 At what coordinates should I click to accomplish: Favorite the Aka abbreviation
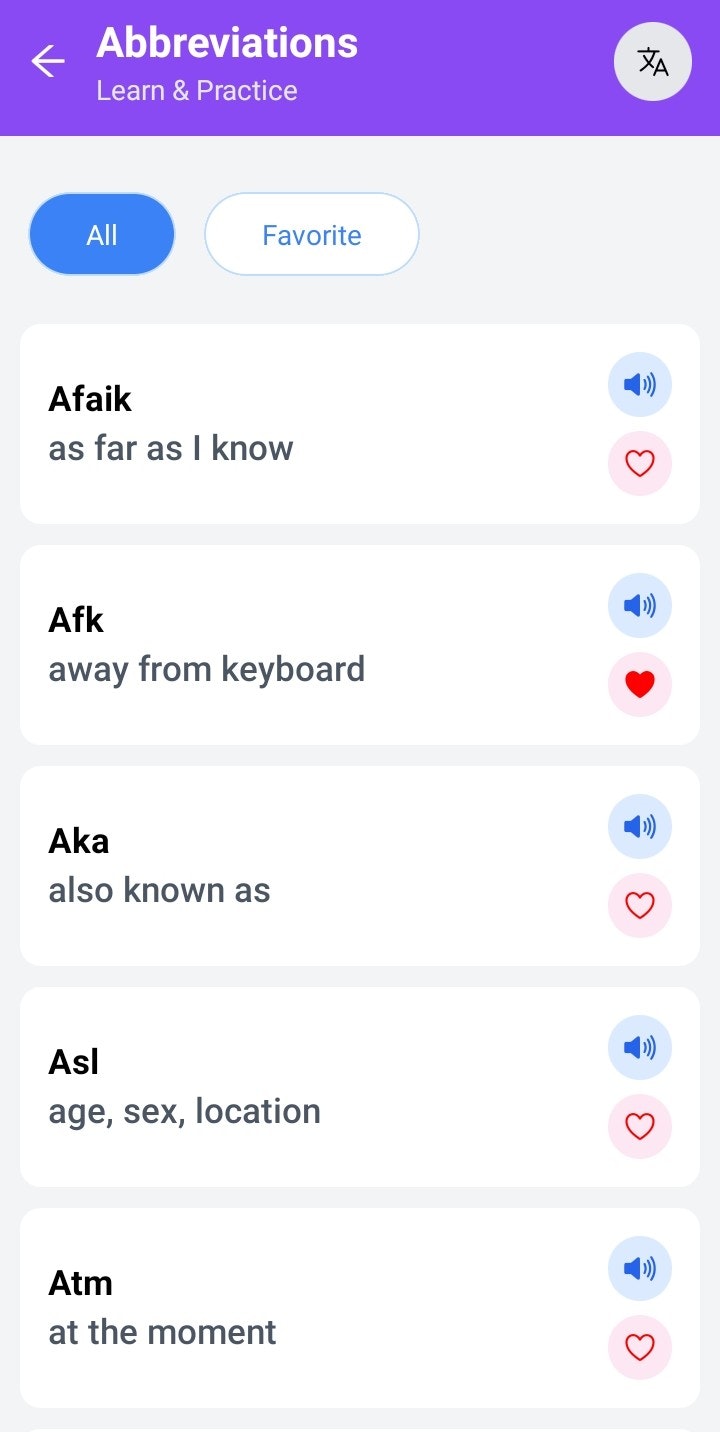coord(640,905)
